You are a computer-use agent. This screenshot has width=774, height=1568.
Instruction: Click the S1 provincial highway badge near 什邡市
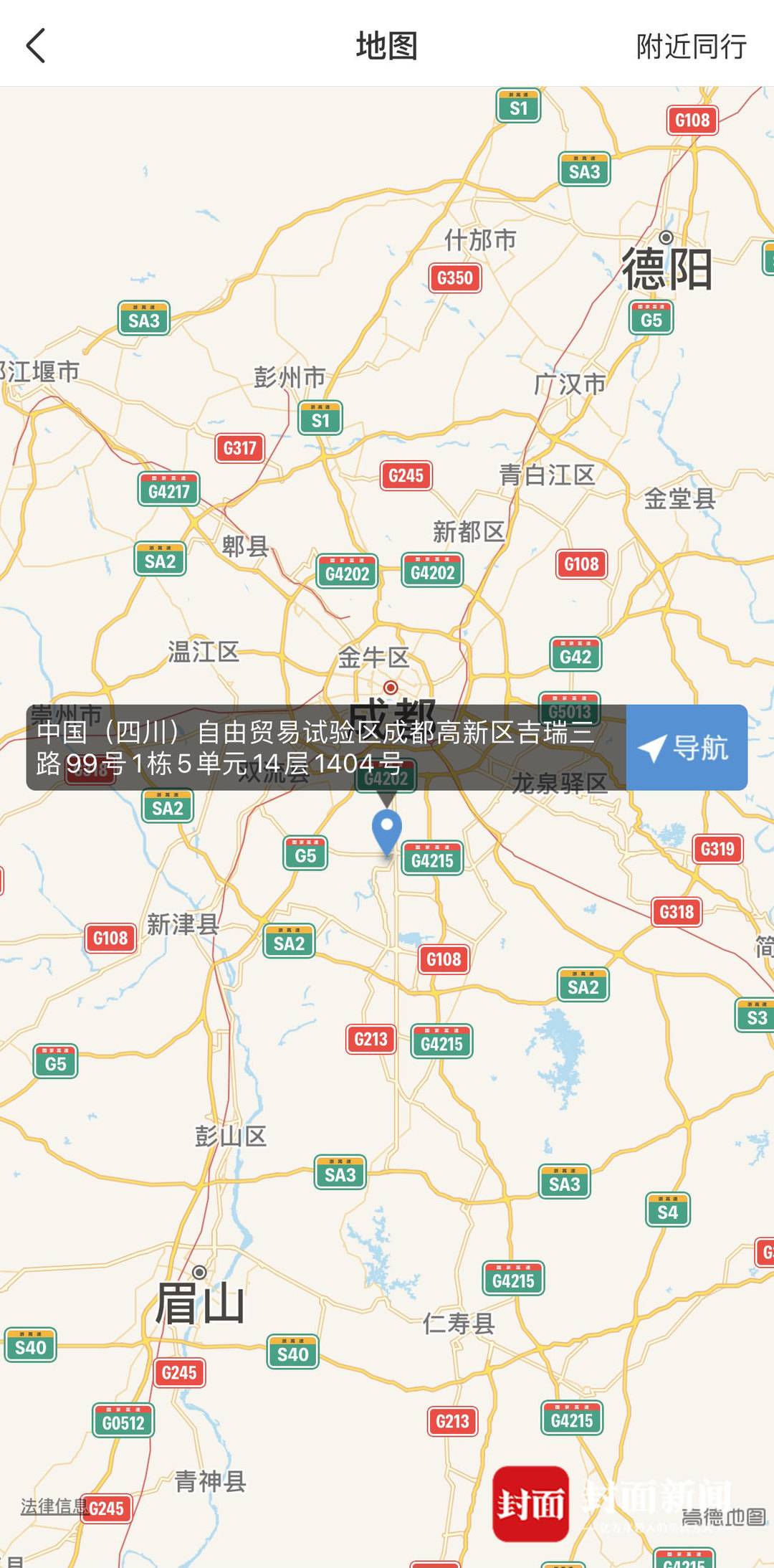coord(520,108)
